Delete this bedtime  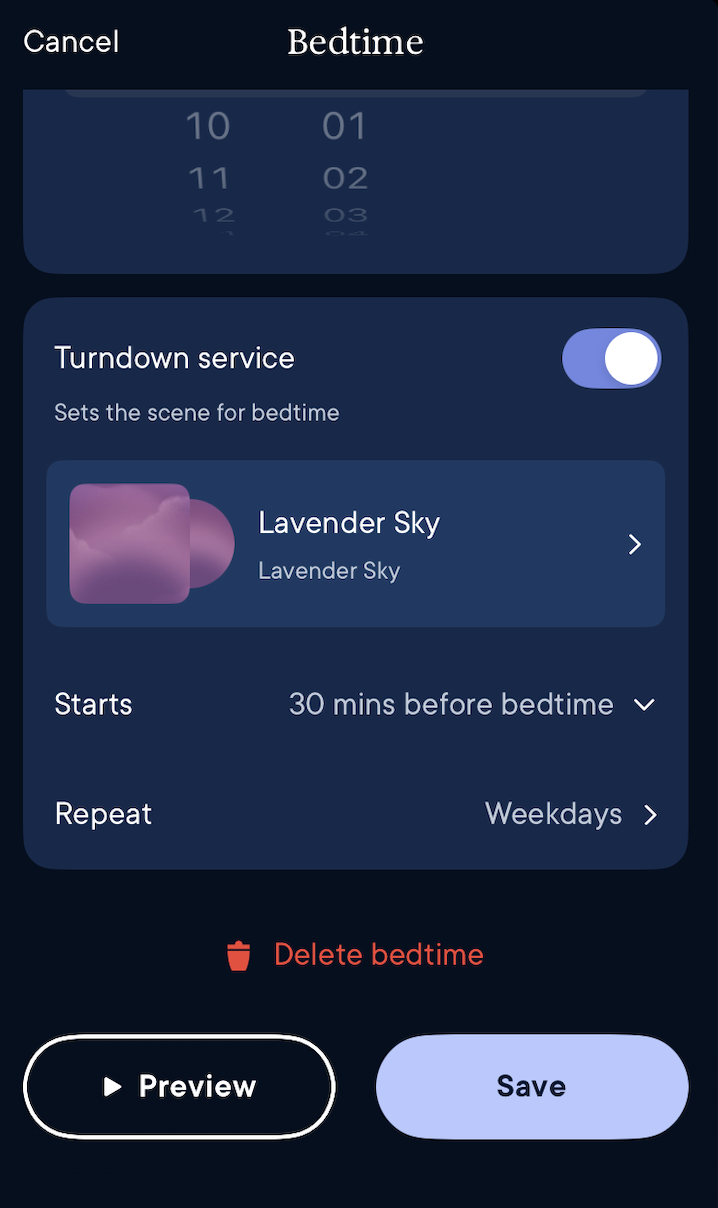coord(356,955)
